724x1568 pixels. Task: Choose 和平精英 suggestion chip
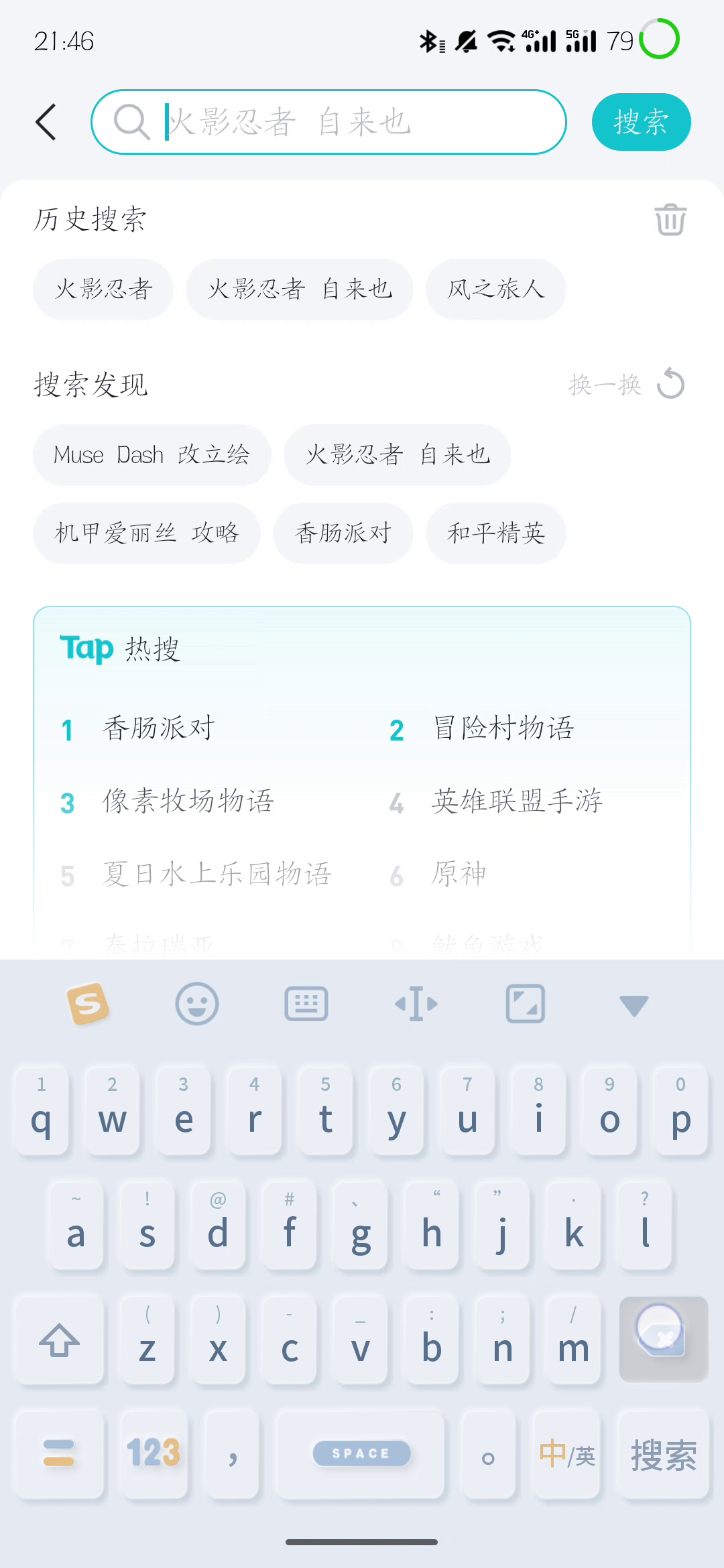496,533
